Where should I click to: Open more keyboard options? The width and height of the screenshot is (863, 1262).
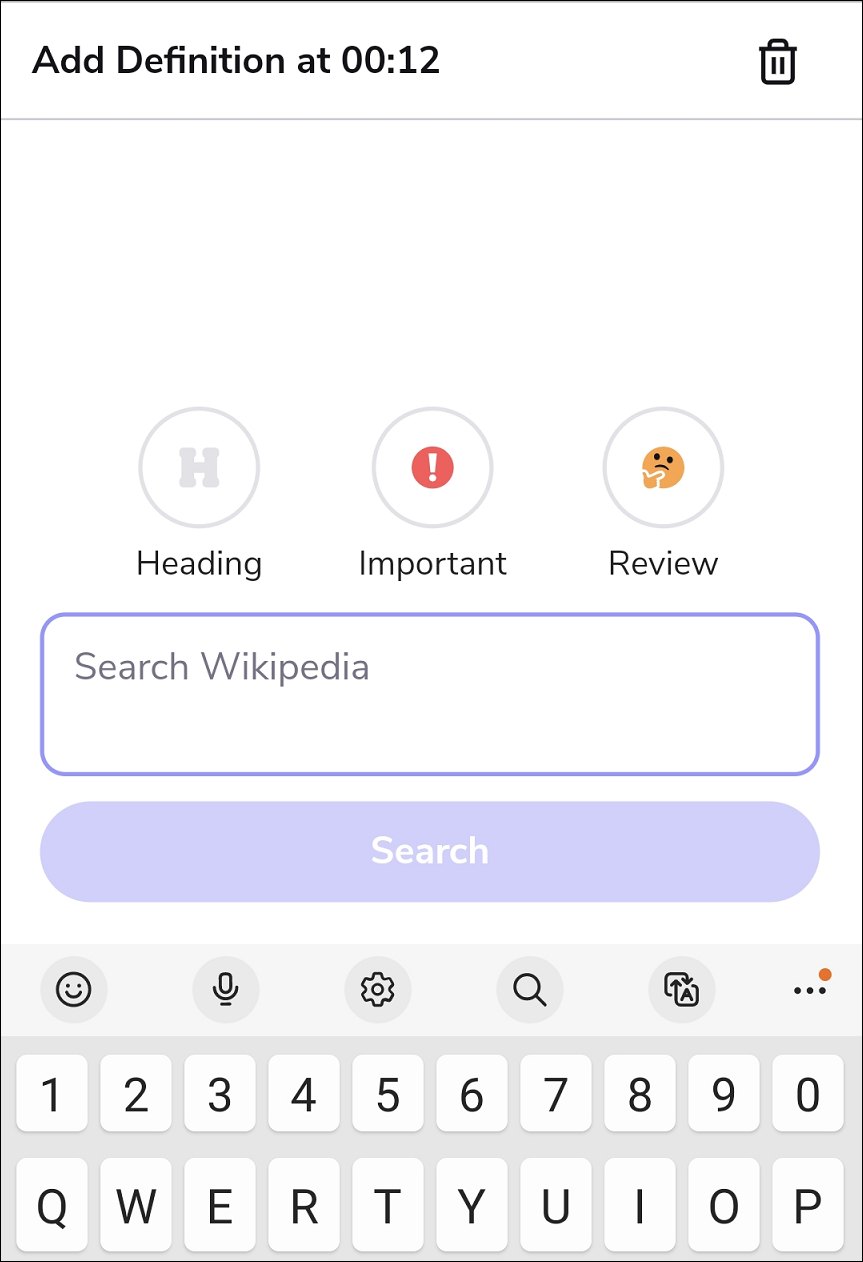pyautogui.click(x=810, y=990)
